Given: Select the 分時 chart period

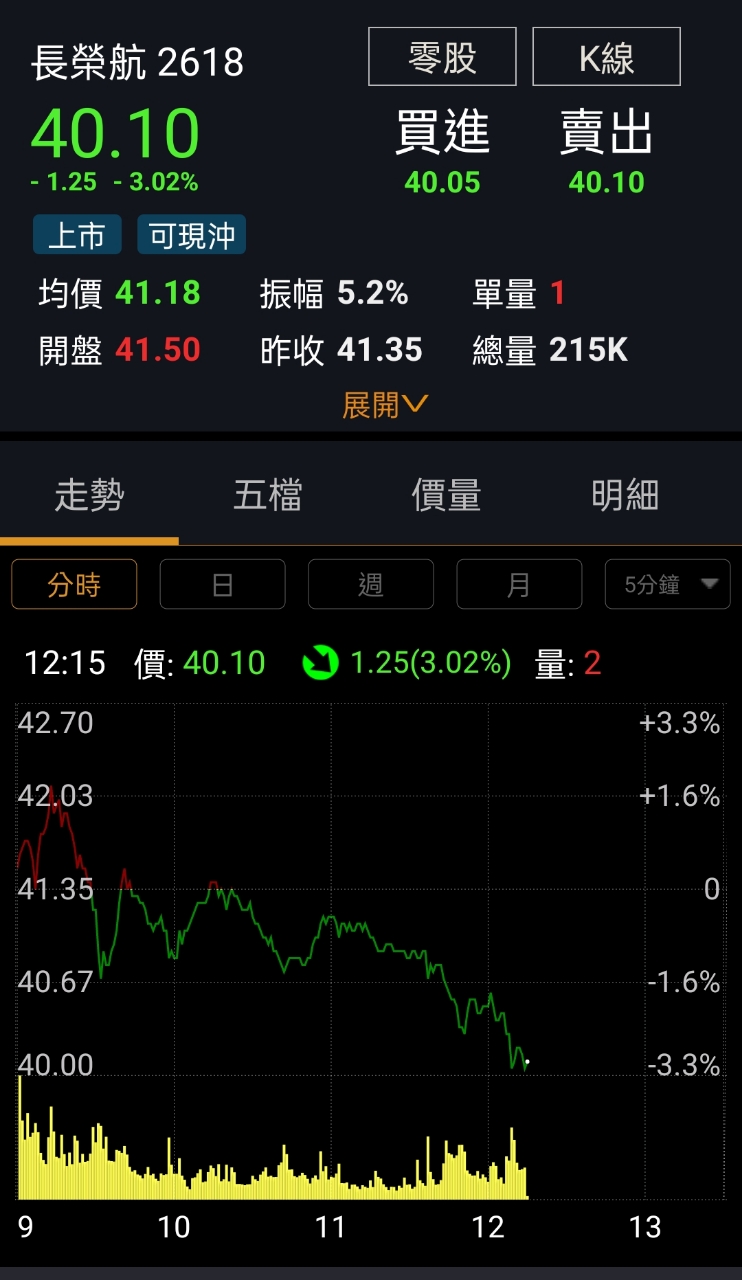Looking at the screenshot, I should pyautogui.click(x=74, y=584).
